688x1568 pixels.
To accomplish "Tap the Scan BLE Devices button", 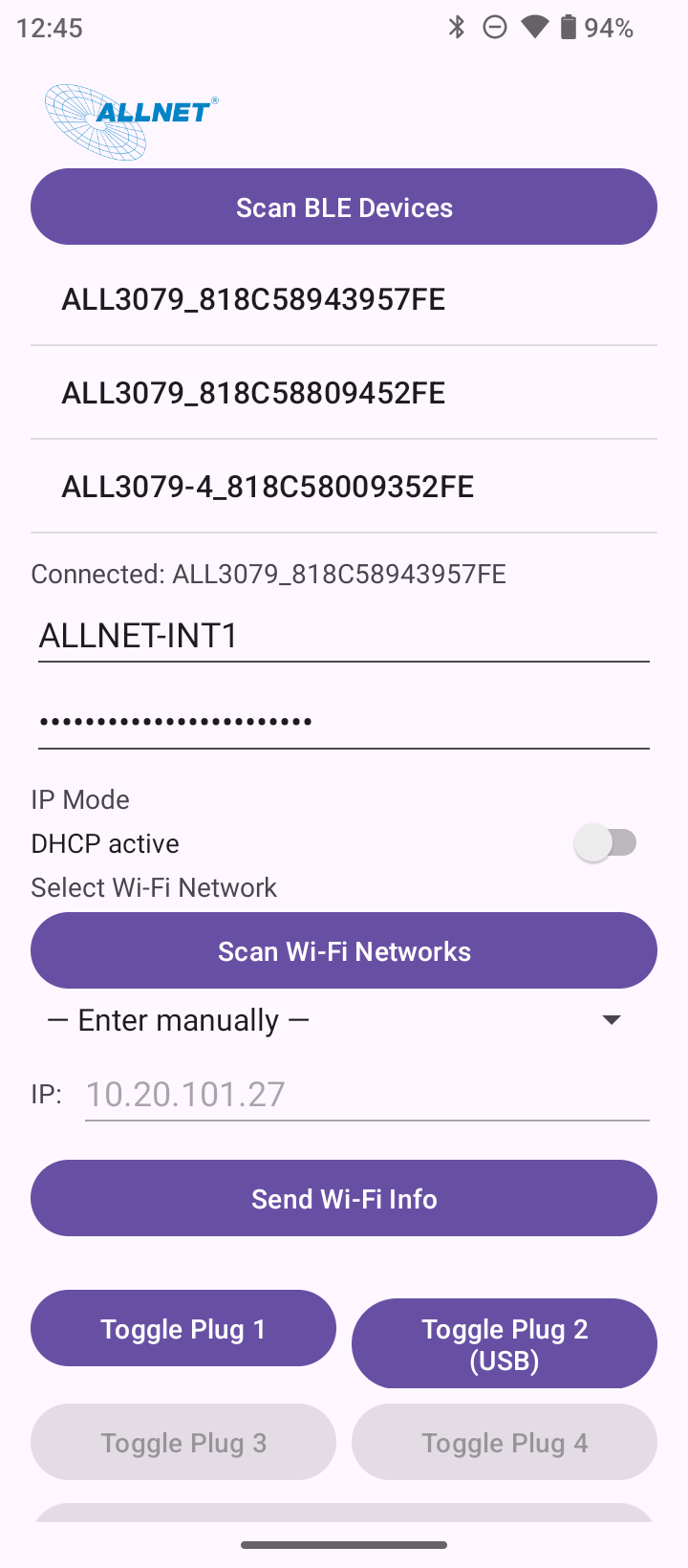I will [344, 207].
